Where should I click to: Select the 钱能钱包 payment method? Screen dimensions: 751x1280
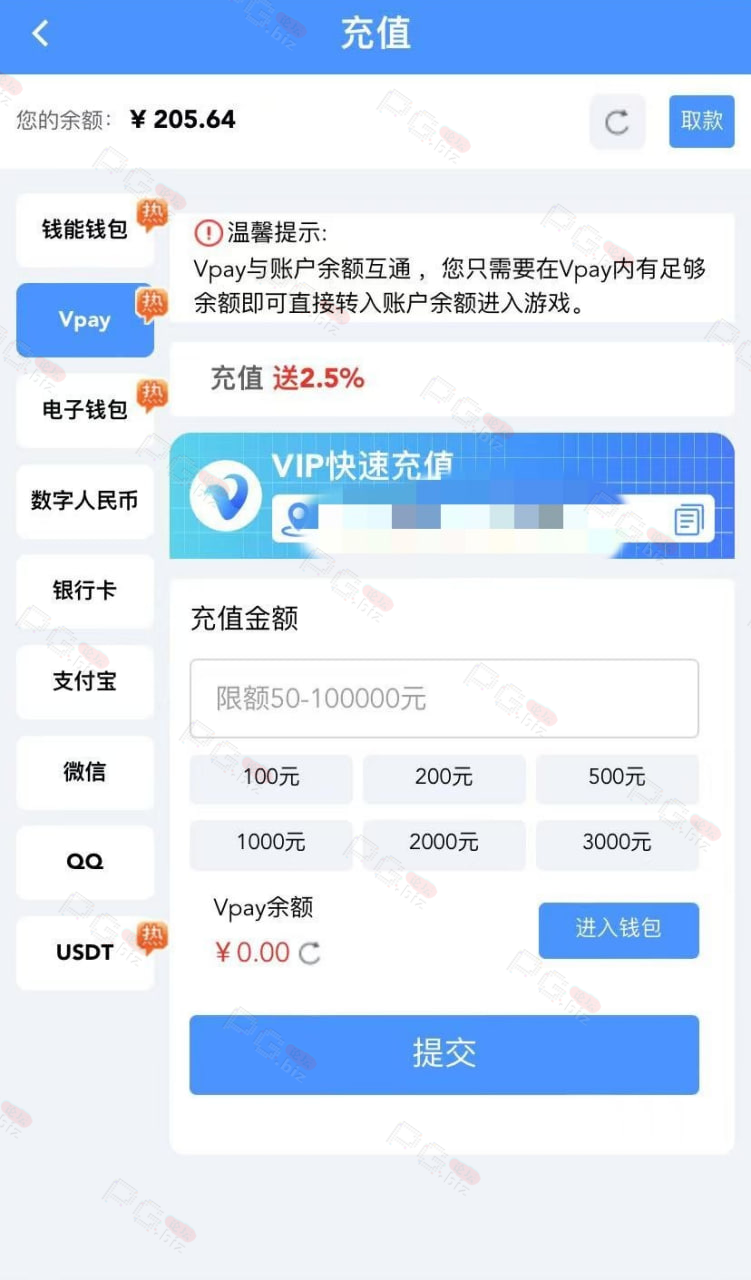point(85,230)
